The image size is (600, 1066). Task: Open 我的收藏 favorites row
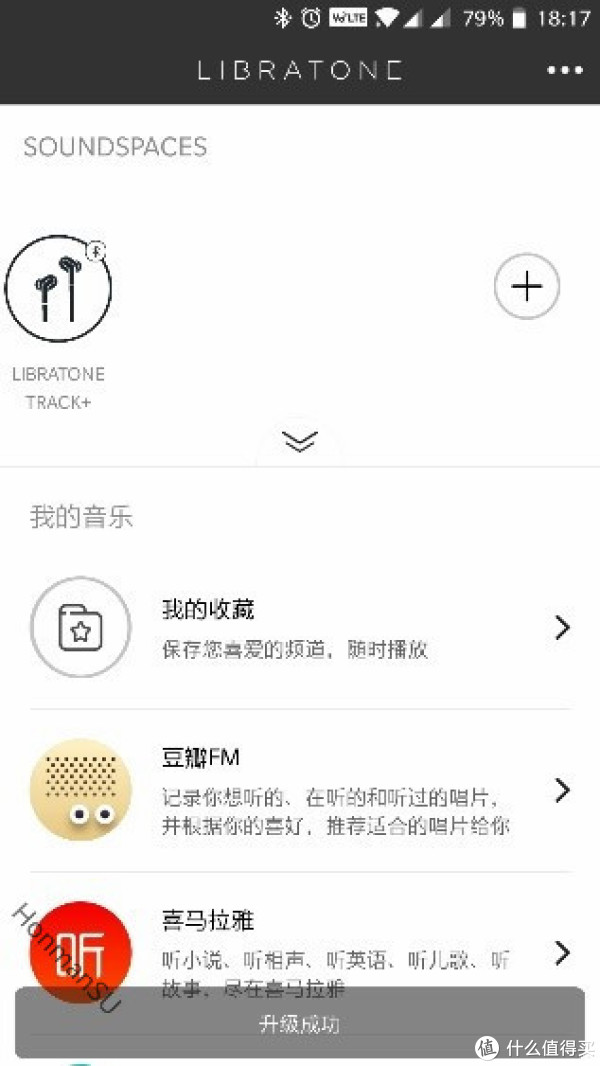[300, 629]
